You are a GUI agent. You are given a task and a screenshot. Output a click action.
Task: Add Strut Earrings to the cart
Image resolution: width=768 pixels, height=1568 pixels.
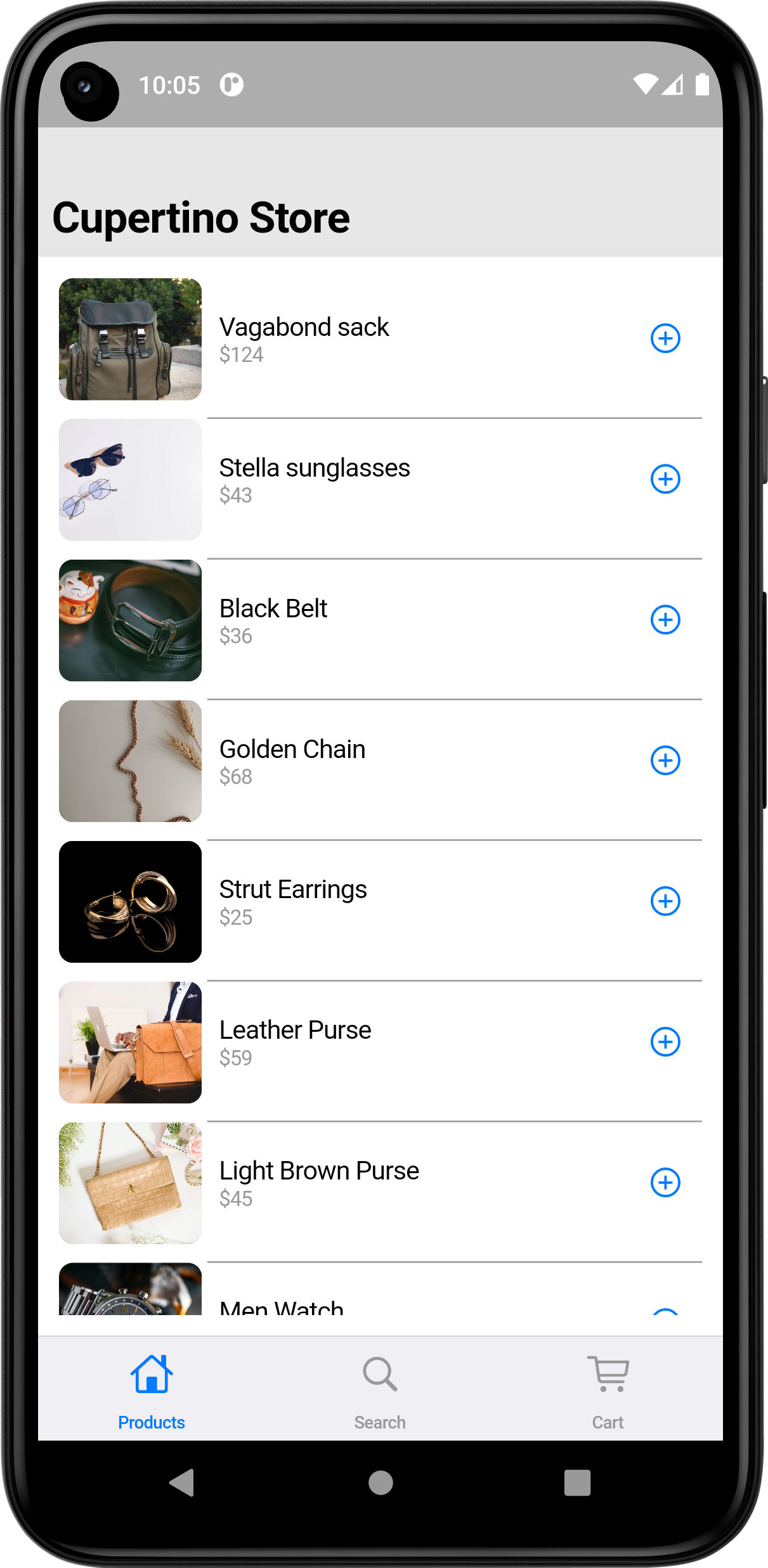click(x=665, y=901)
